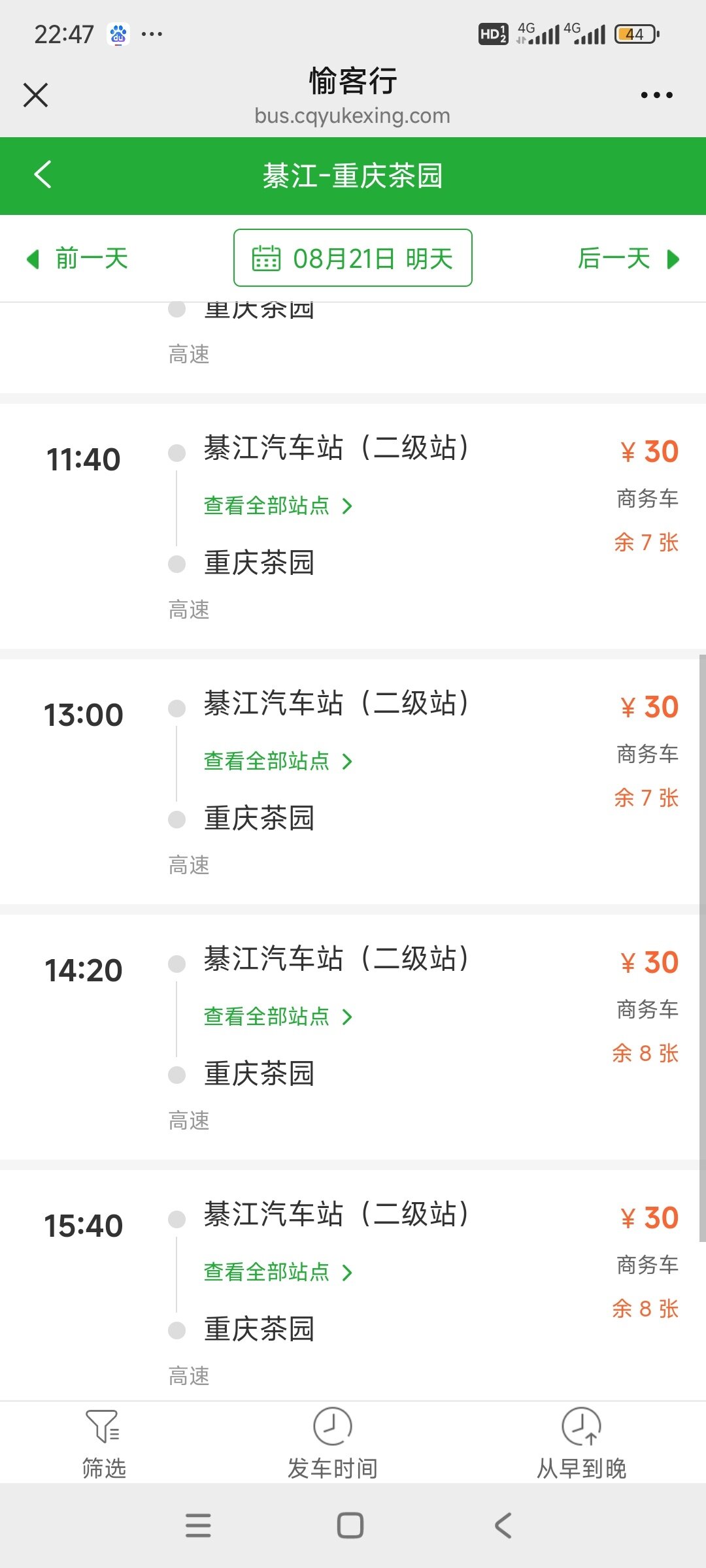This screenshot has width=706, height=1568.
Task: Close the 愉客行 web page
Action: 35,95
